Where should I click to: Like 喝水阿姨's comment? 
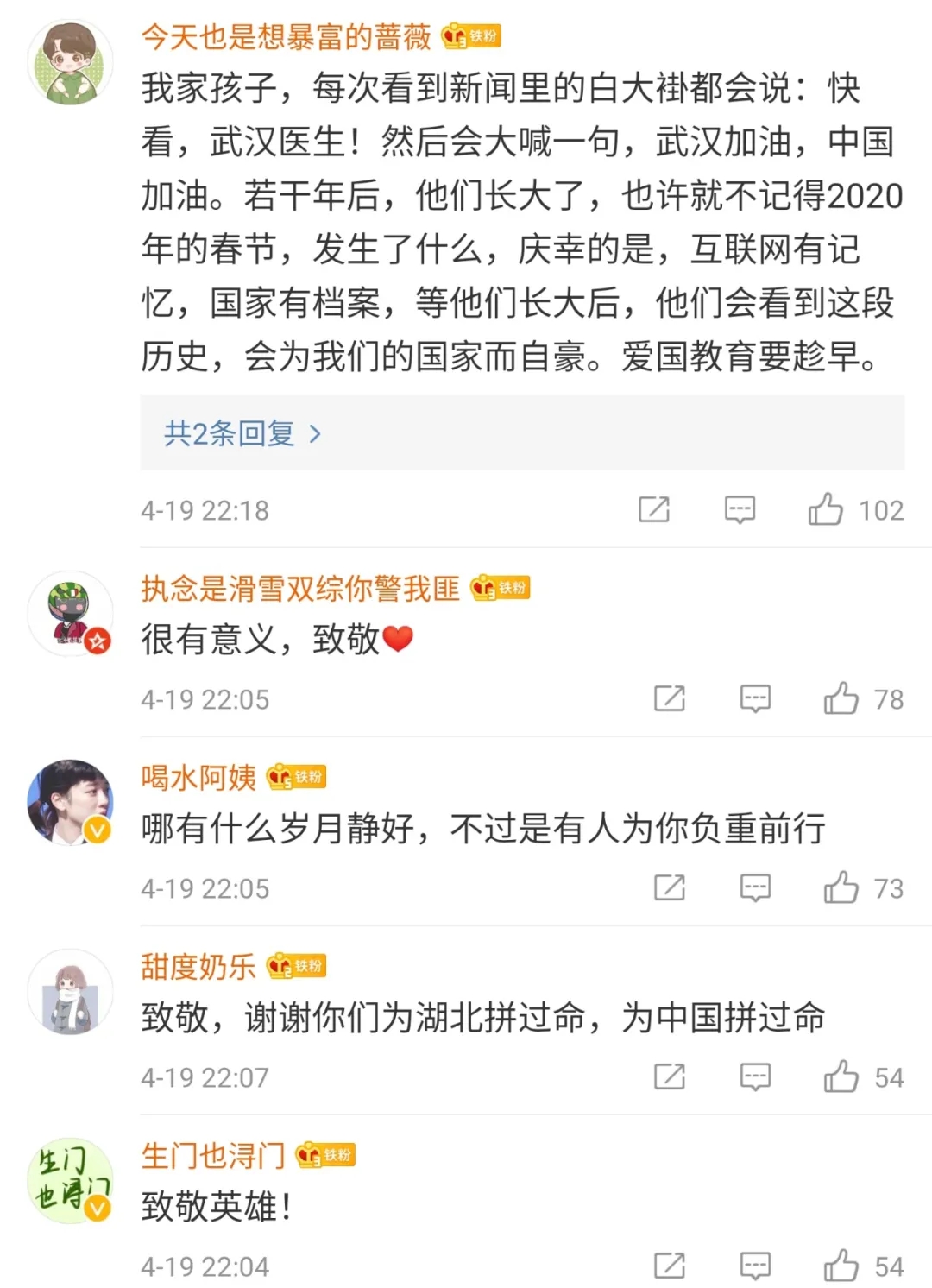click(x=841, y=888)
